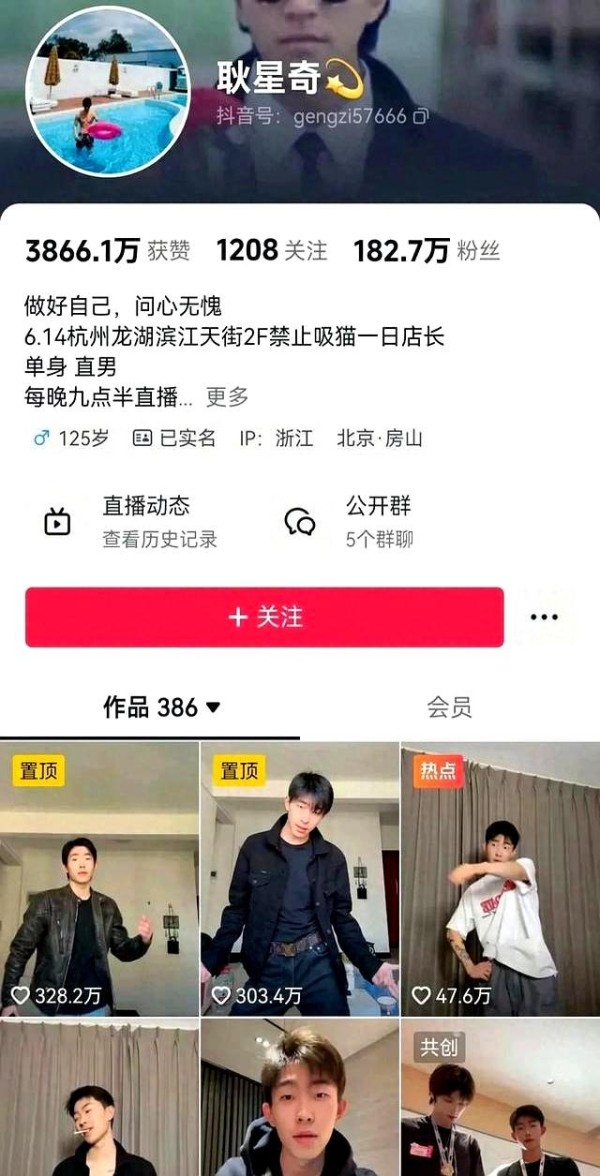600x1176 pixels.
Task: Copy the Douyin ID gengzi57666
Action: tap(421, 116)
